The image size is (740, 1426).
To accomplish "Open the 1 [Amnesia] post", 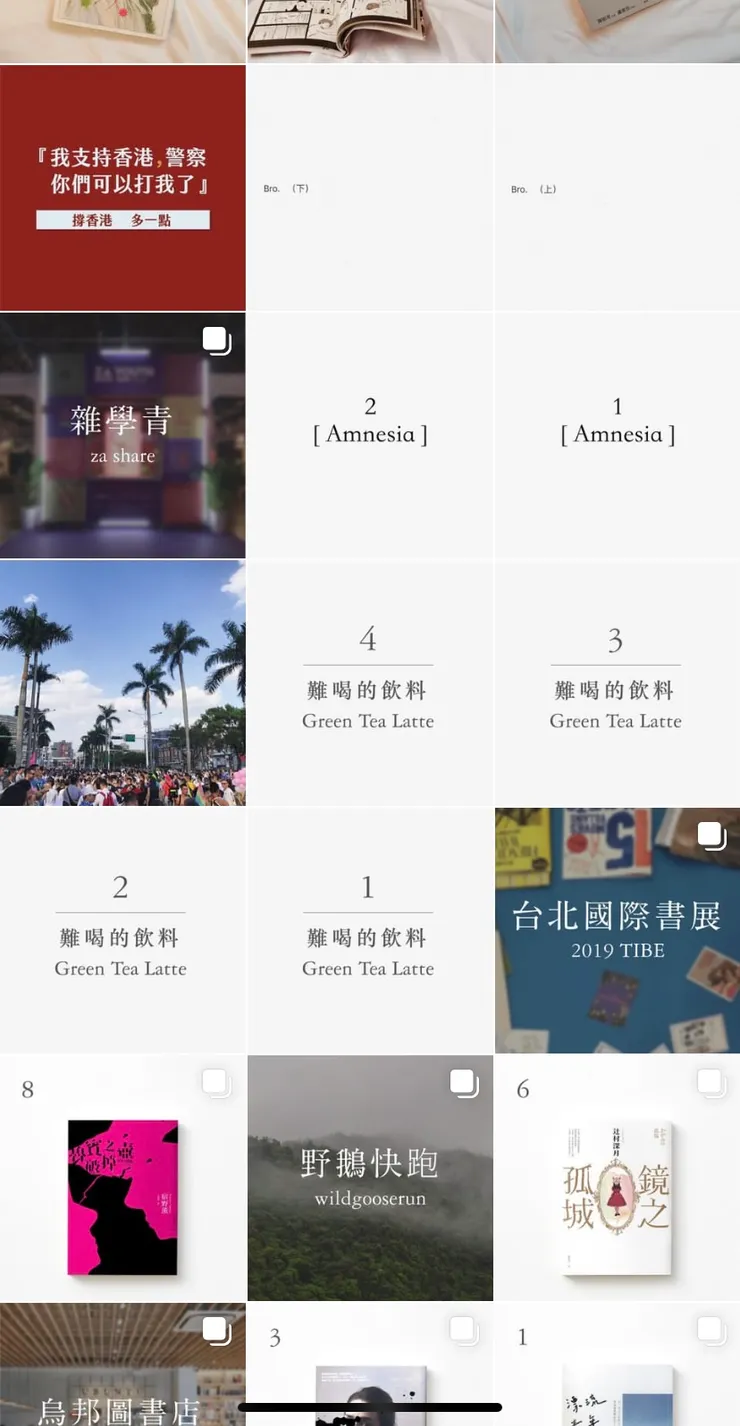I will [617, 434].
